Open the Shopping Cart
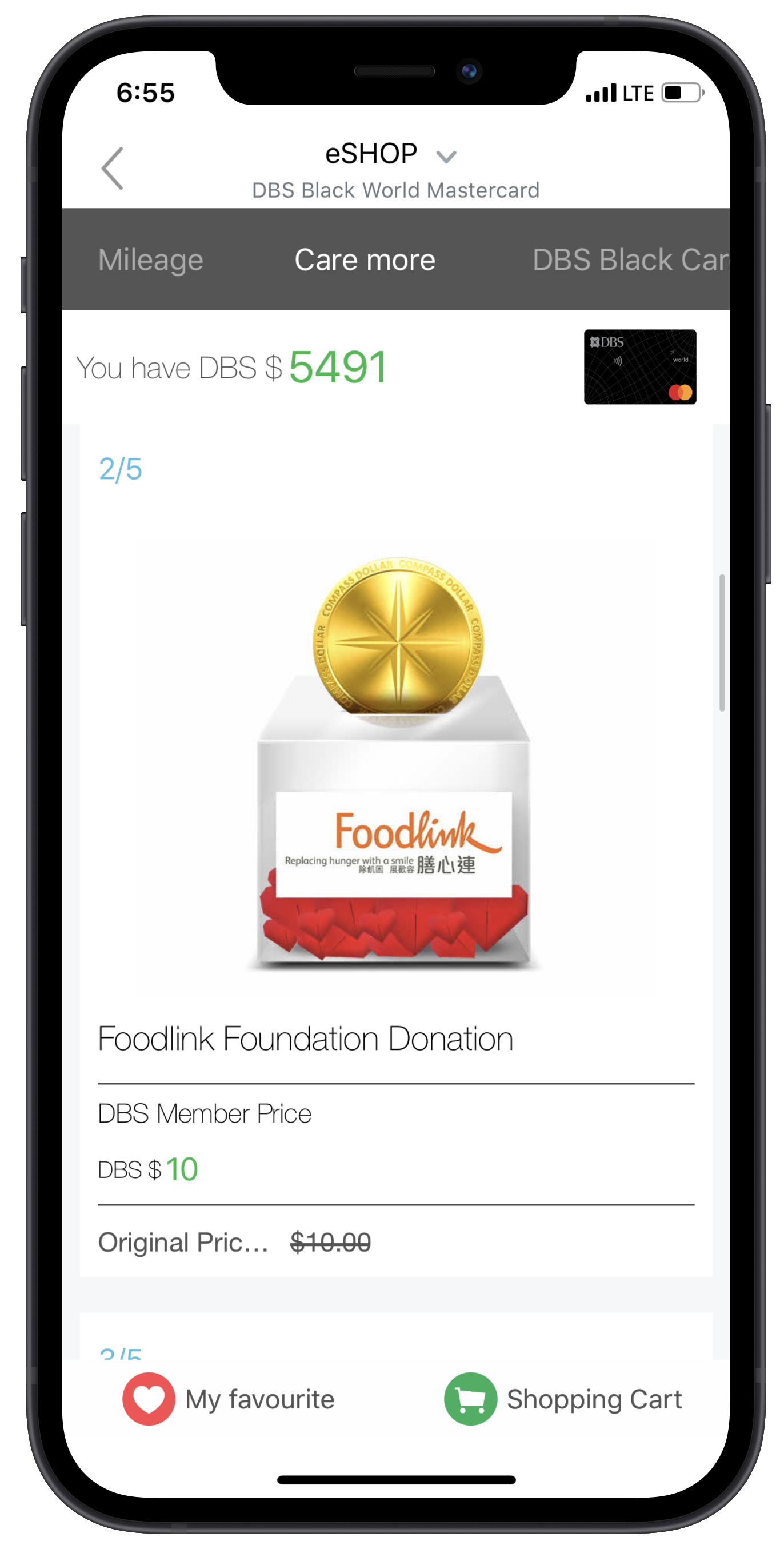The height and width of the screenshot is (1541, 784). click(562, 1399)
